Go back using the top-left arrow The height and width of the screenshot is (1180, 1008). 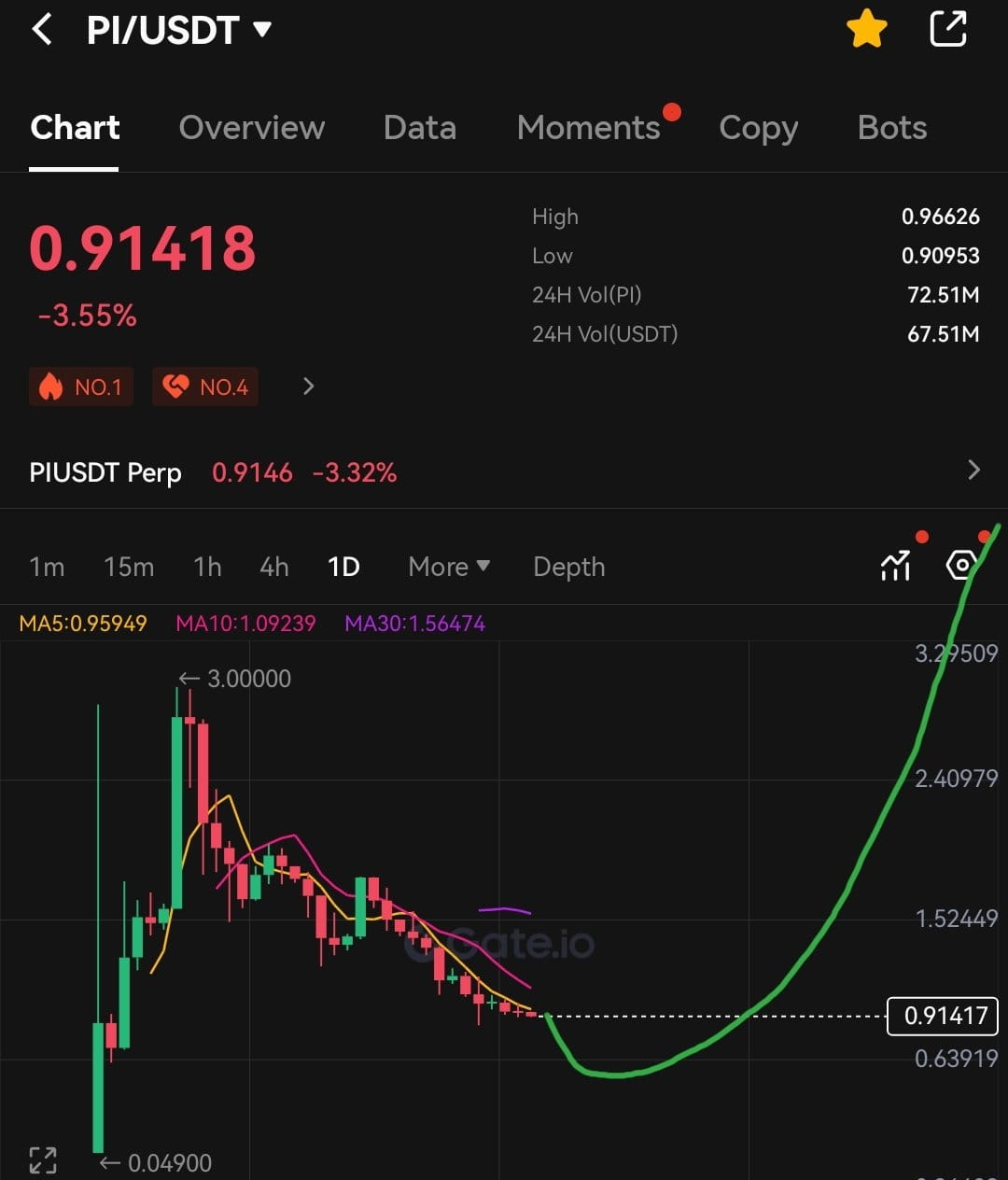point(42,30)
